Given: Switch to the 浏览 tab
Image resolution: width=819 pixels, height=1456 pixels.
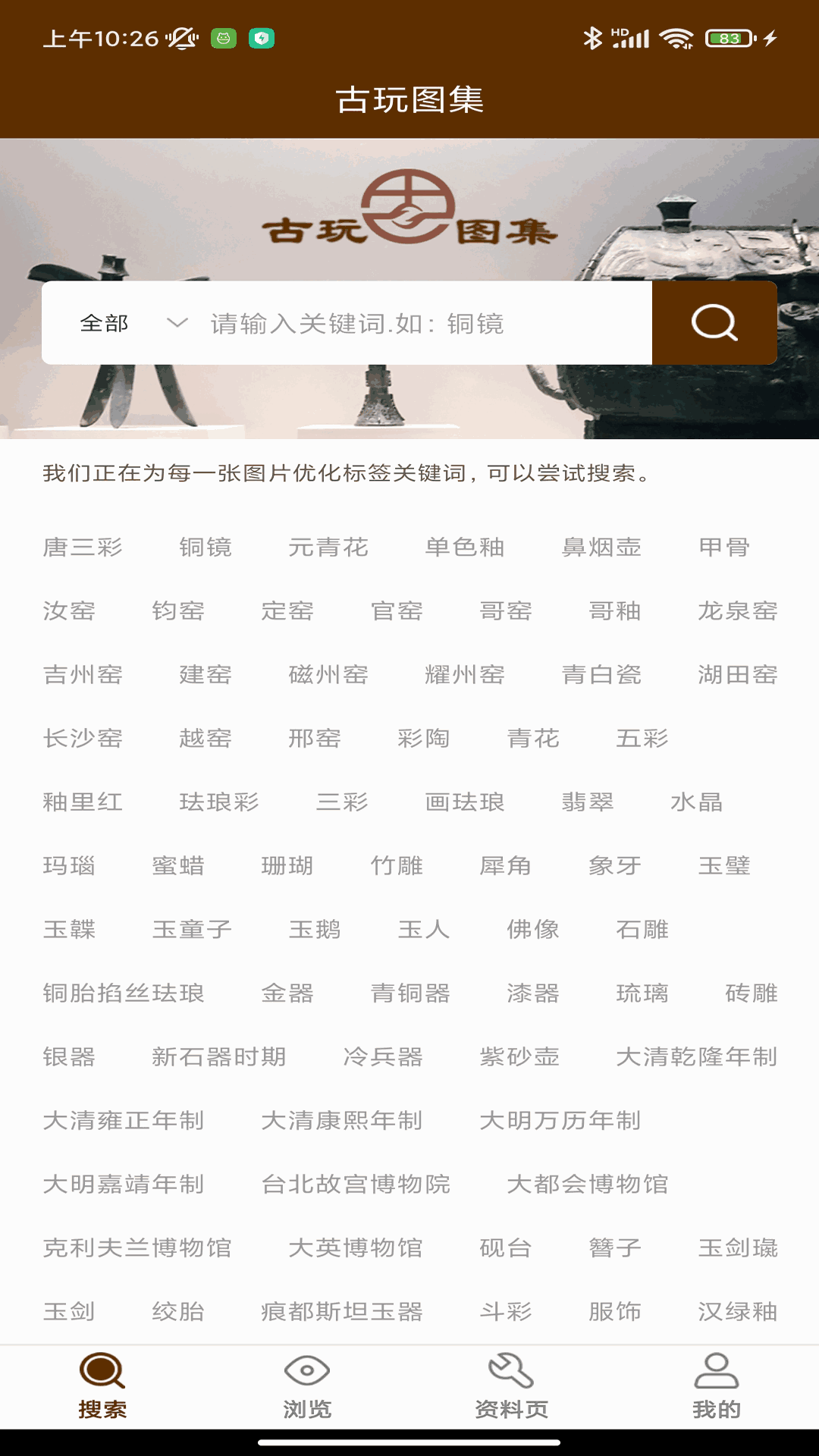Looking at the screenshot, I should pyautogui.click(x=307, y=1386).
